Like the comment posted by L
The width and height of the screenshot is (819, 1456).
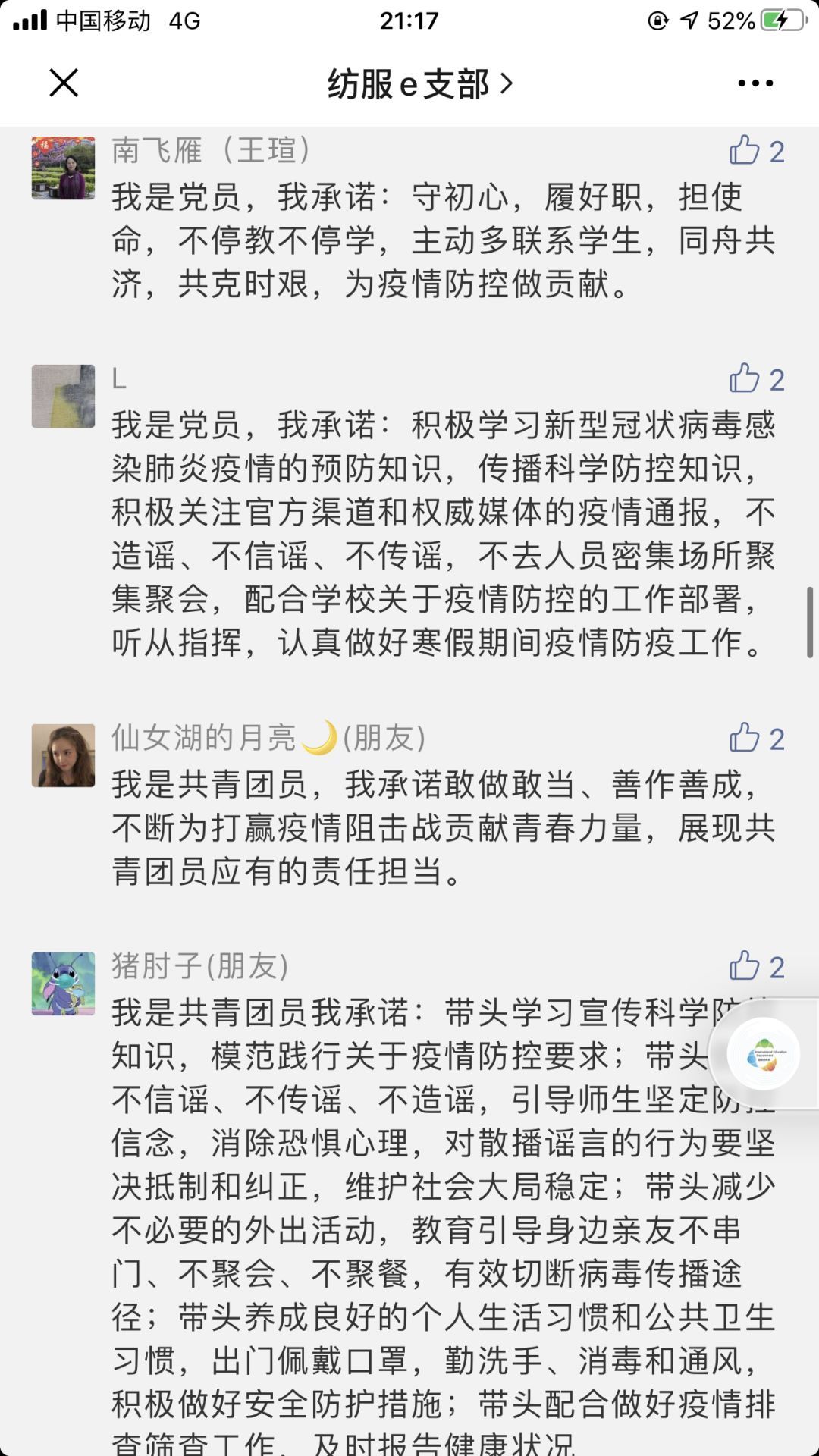point(745,378)
